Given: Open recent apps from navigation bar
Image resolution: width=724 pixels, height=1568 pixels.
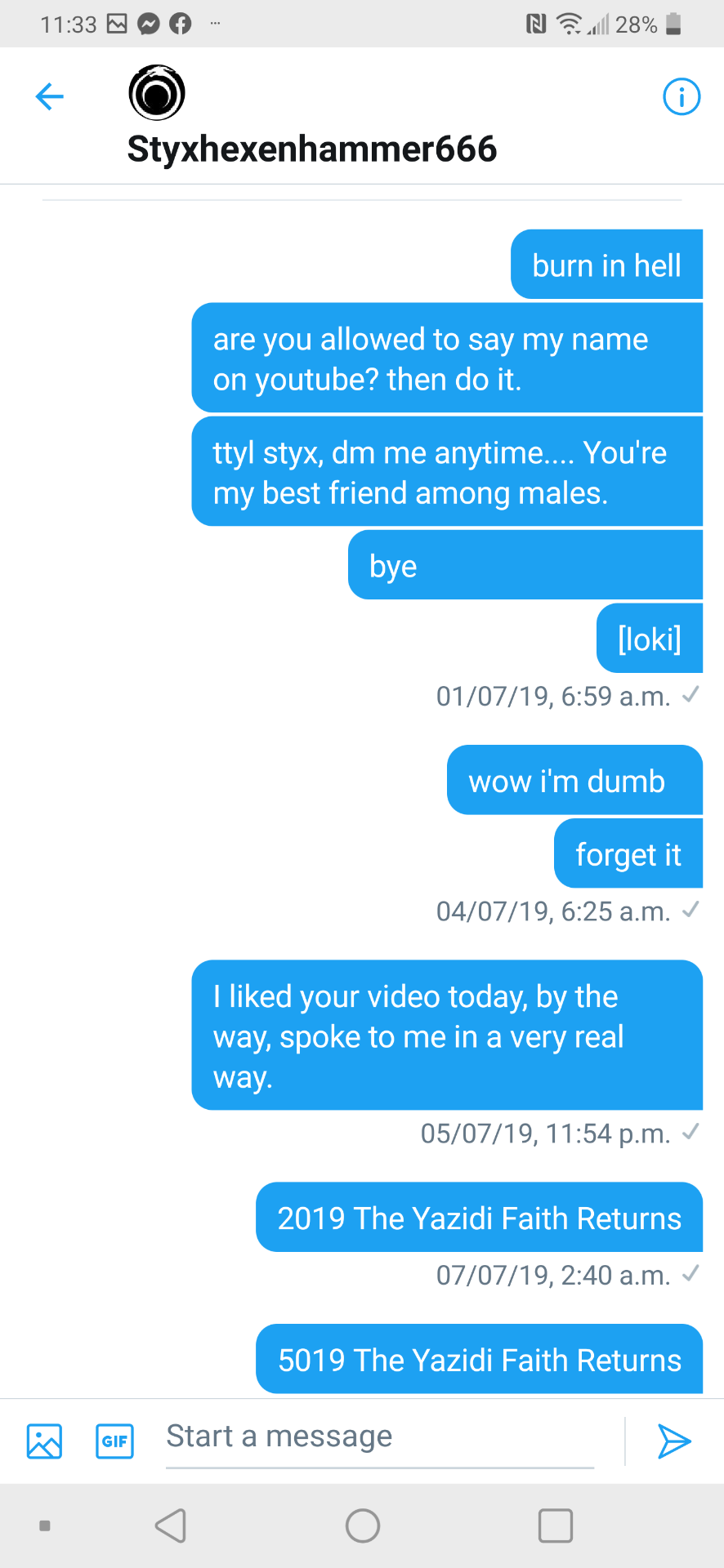Looking at the screenshot, I should (555, 1525).
